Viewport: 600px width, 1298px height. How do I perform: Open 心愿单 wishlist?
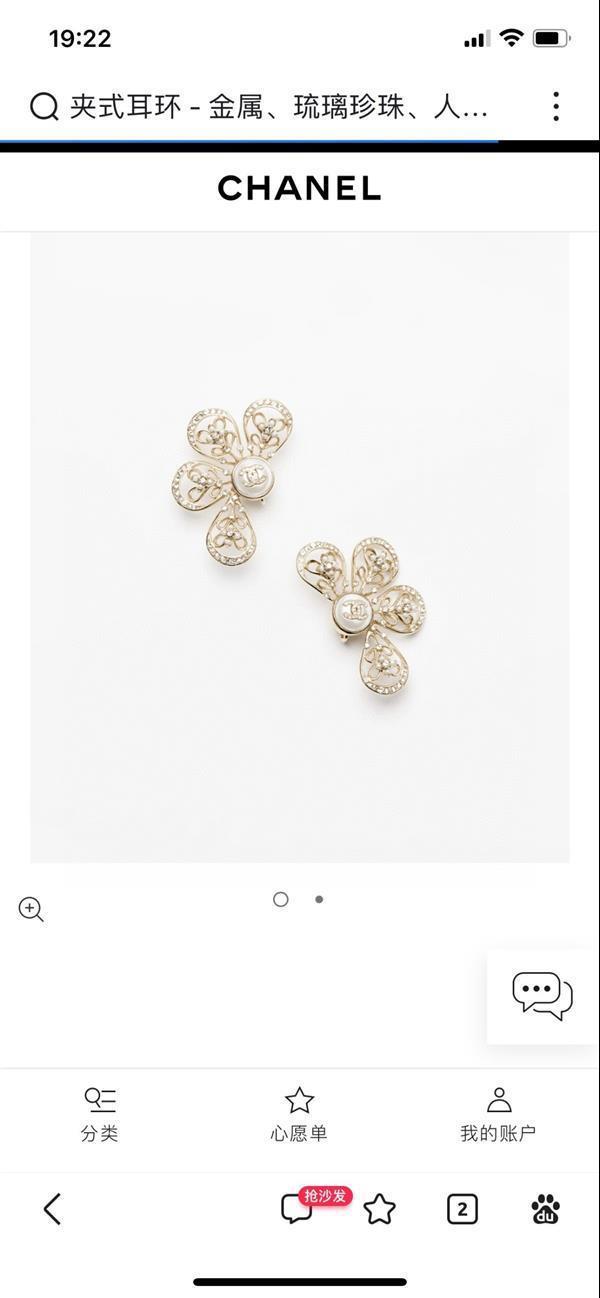(x=299, y=1115)
